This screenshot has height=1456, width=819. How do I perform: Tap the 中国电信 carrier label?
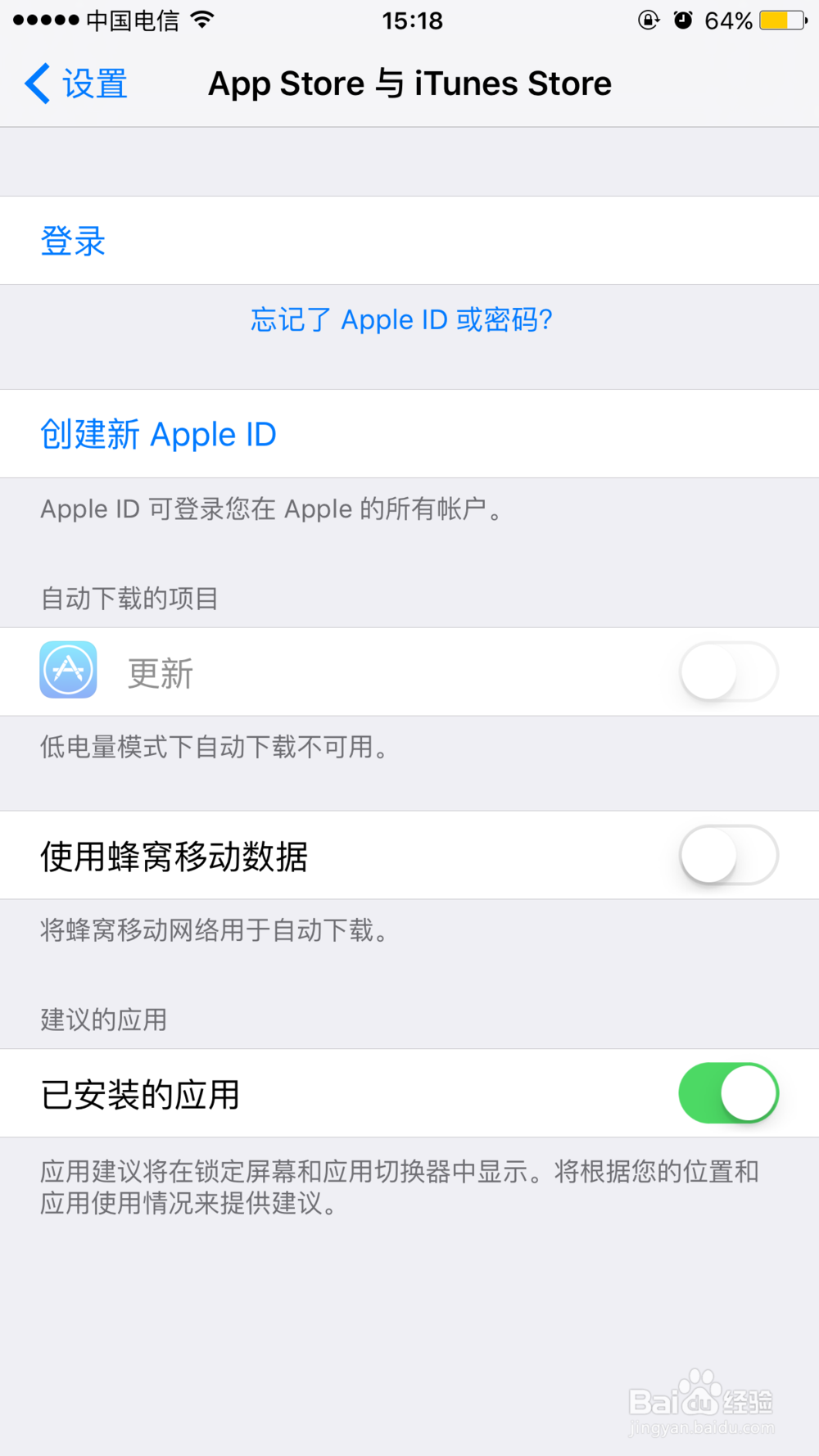coord(131,20)
